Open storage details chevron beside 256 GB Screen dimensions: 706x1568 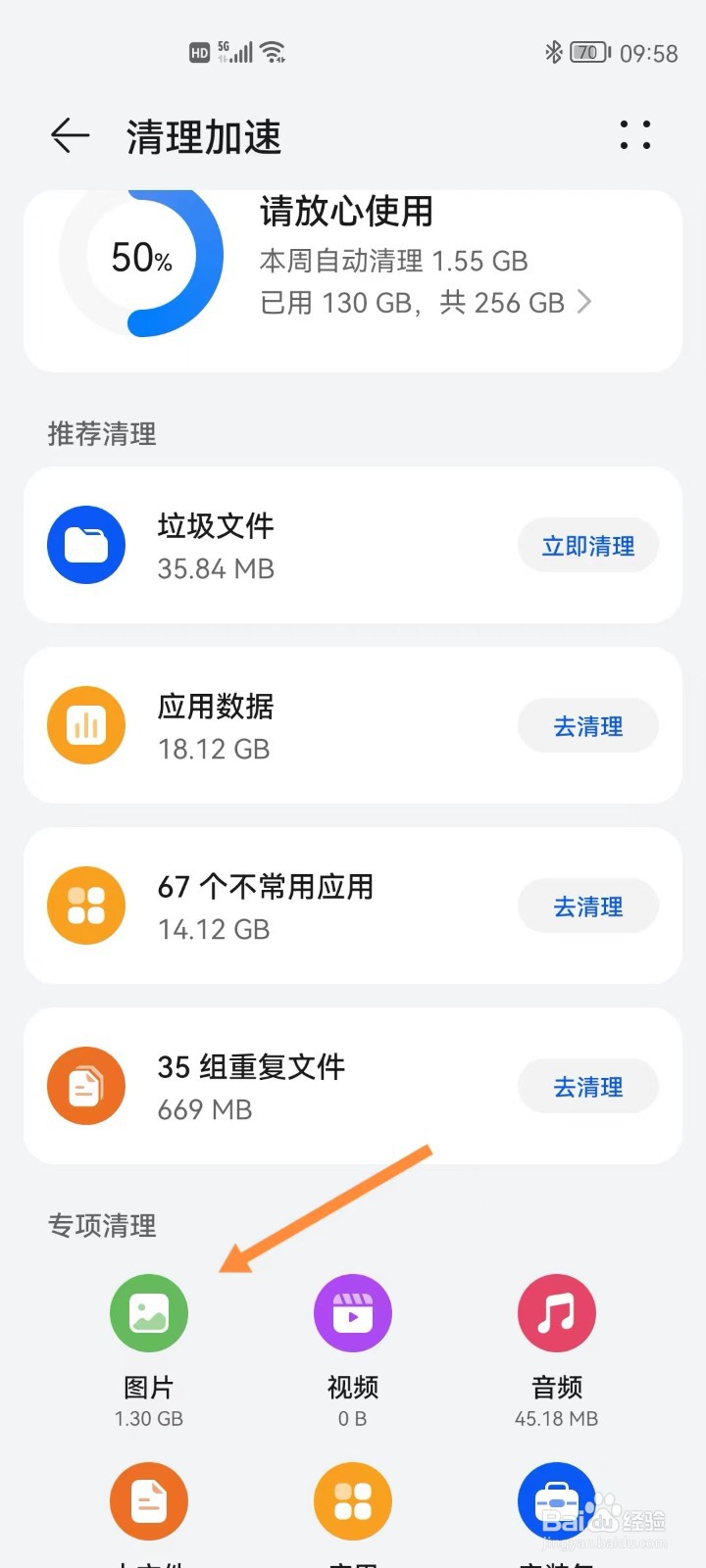coord(584,302)
